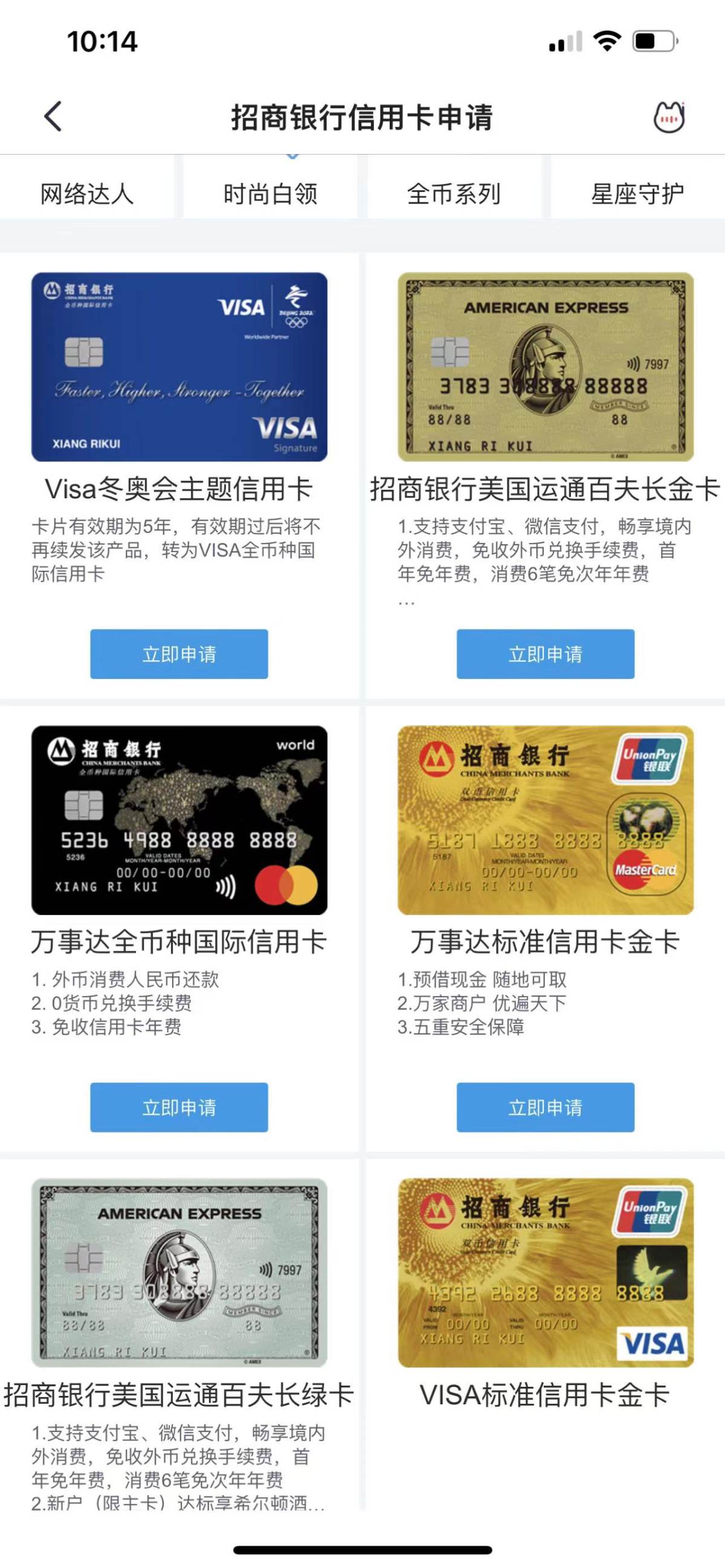The image size is (725, 1568).
Task: Click 立即申请 under 万事达标准信用卡金卡
Action: (x=546, y=1107)
